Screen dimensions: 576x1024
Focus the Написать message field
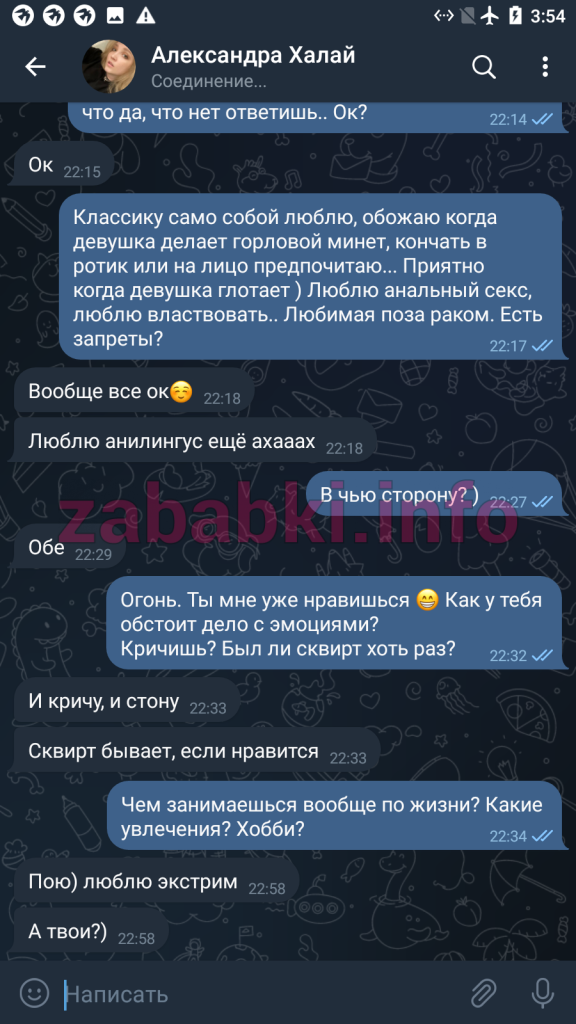[x=261, y=994]
